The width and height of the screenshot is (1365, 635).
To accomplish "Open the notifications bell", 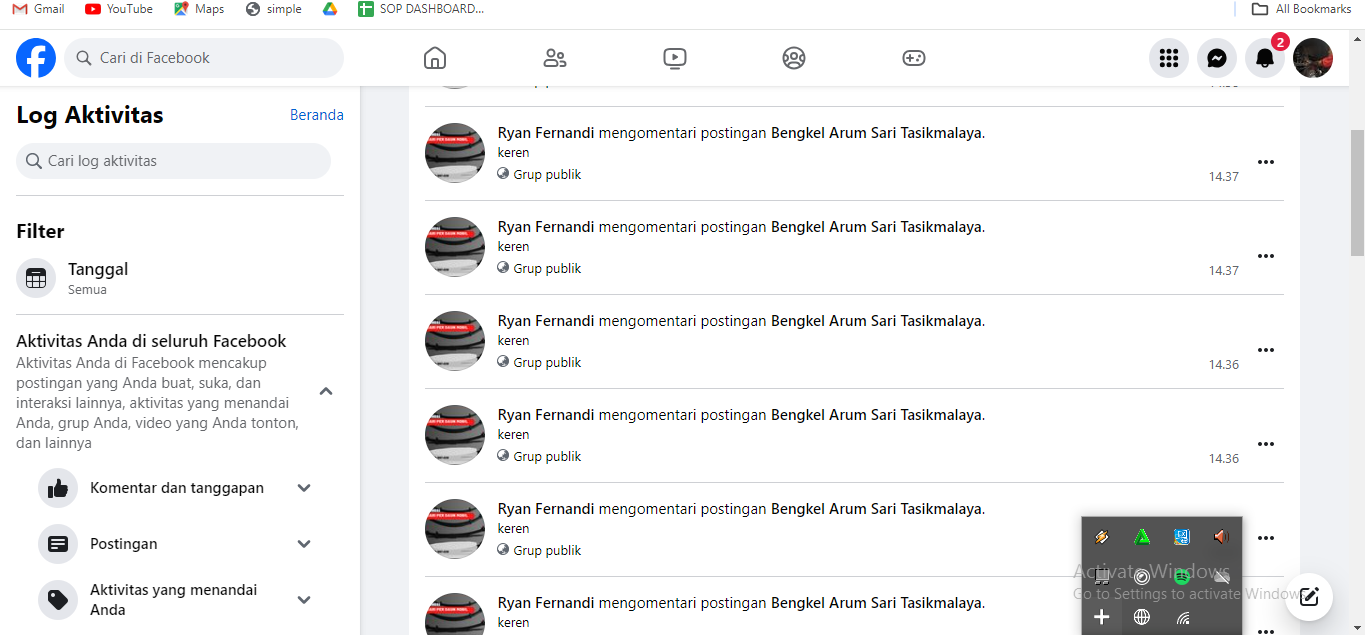I will [x=1265, y=58].
